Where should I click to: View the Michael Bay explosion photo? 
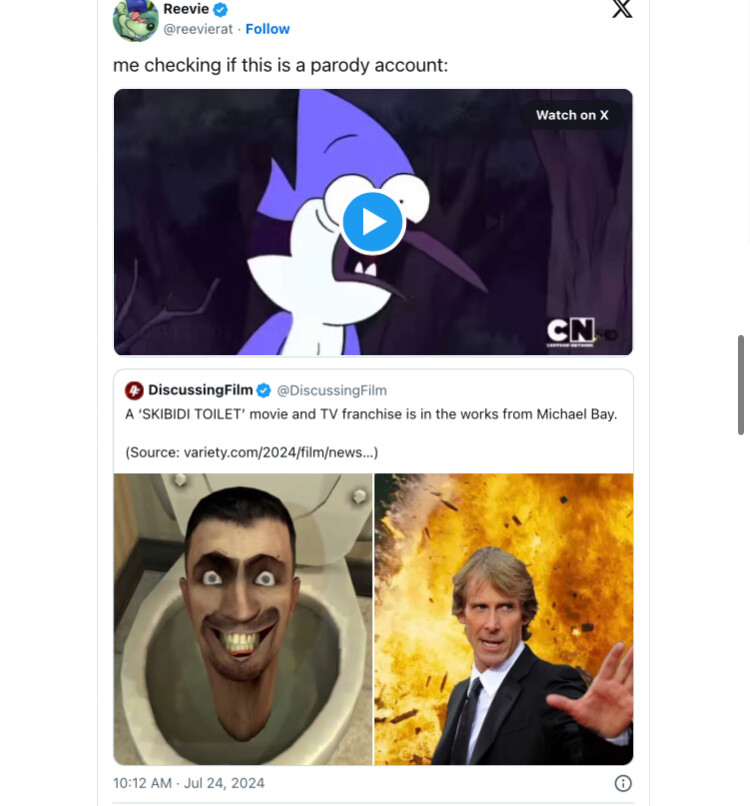tap(504, 619)
